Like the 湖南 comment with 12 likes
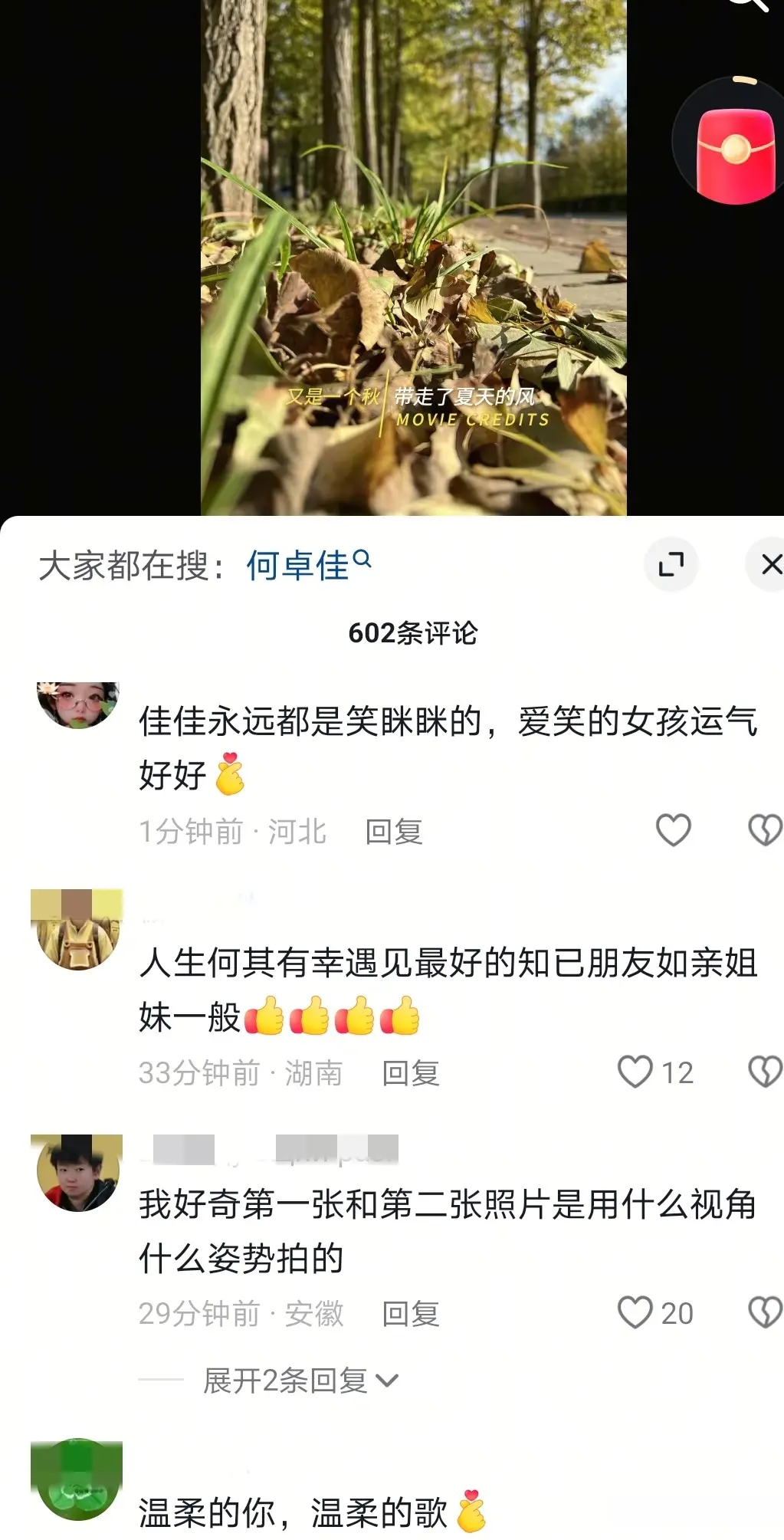784x1540 pixels. click(x=636, y=1072)
